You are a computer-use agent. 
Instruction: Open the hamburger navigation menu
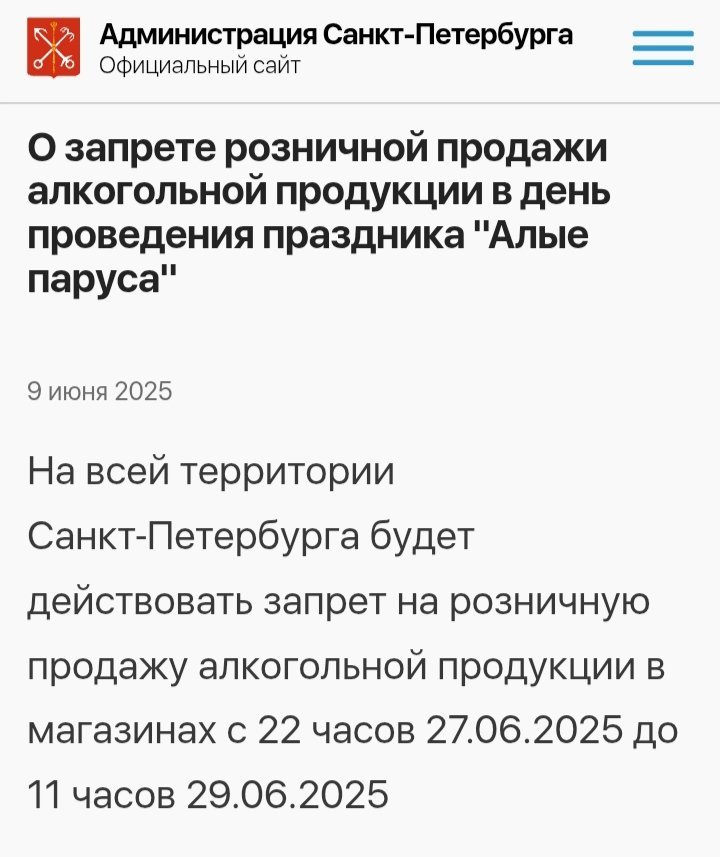[x=663, y=48]
